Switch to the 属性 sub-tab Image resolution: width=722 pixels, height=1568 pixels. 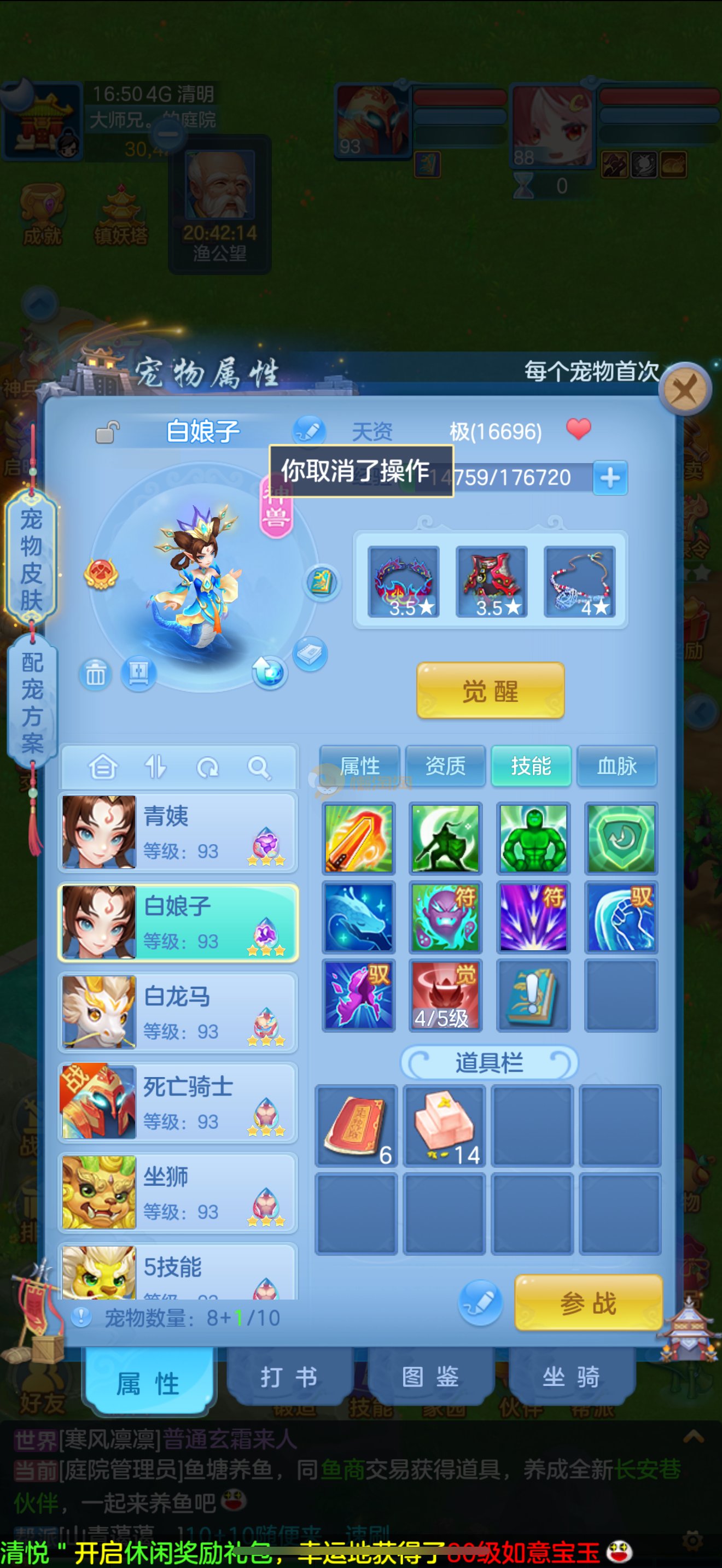point(360,766)
